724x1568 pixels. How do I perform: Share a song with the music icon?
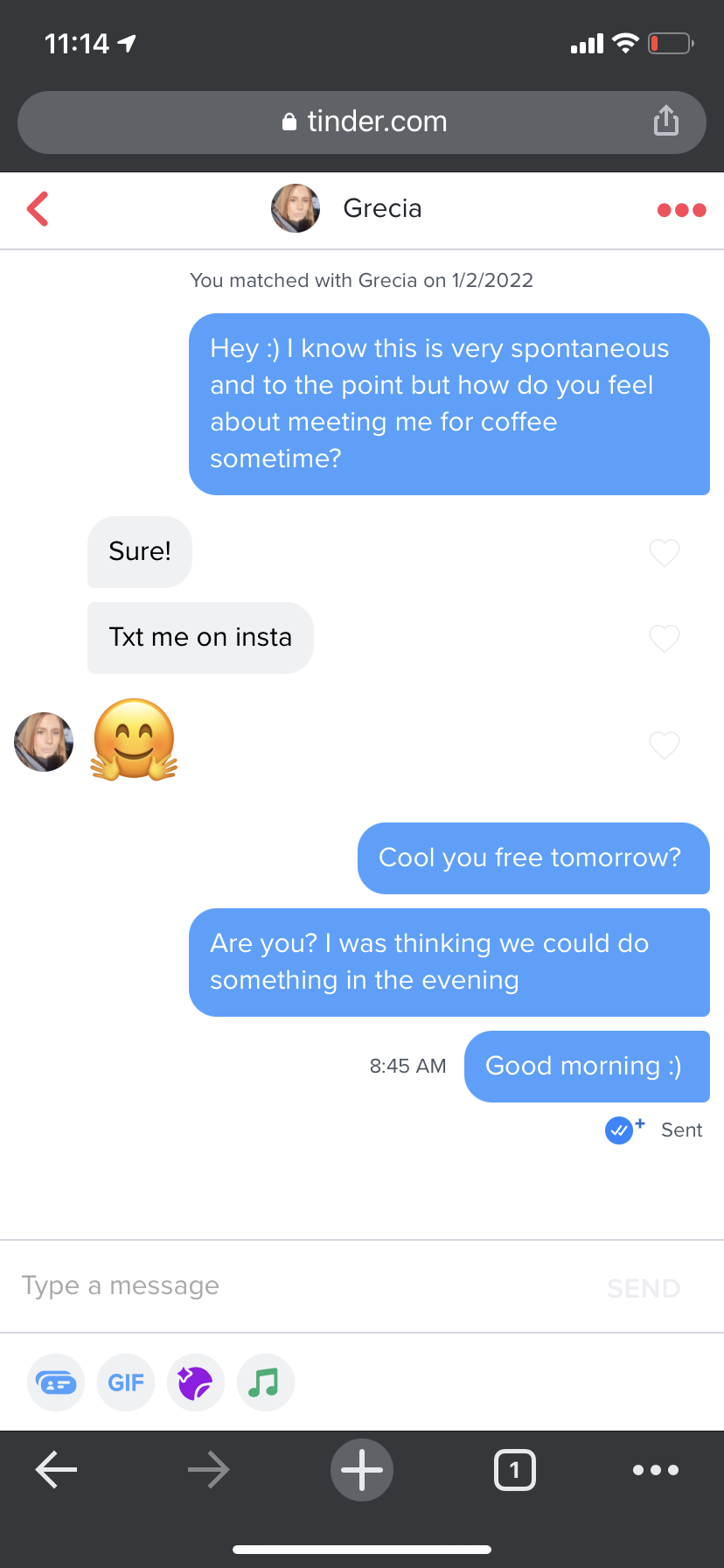tap(266, 1382)
